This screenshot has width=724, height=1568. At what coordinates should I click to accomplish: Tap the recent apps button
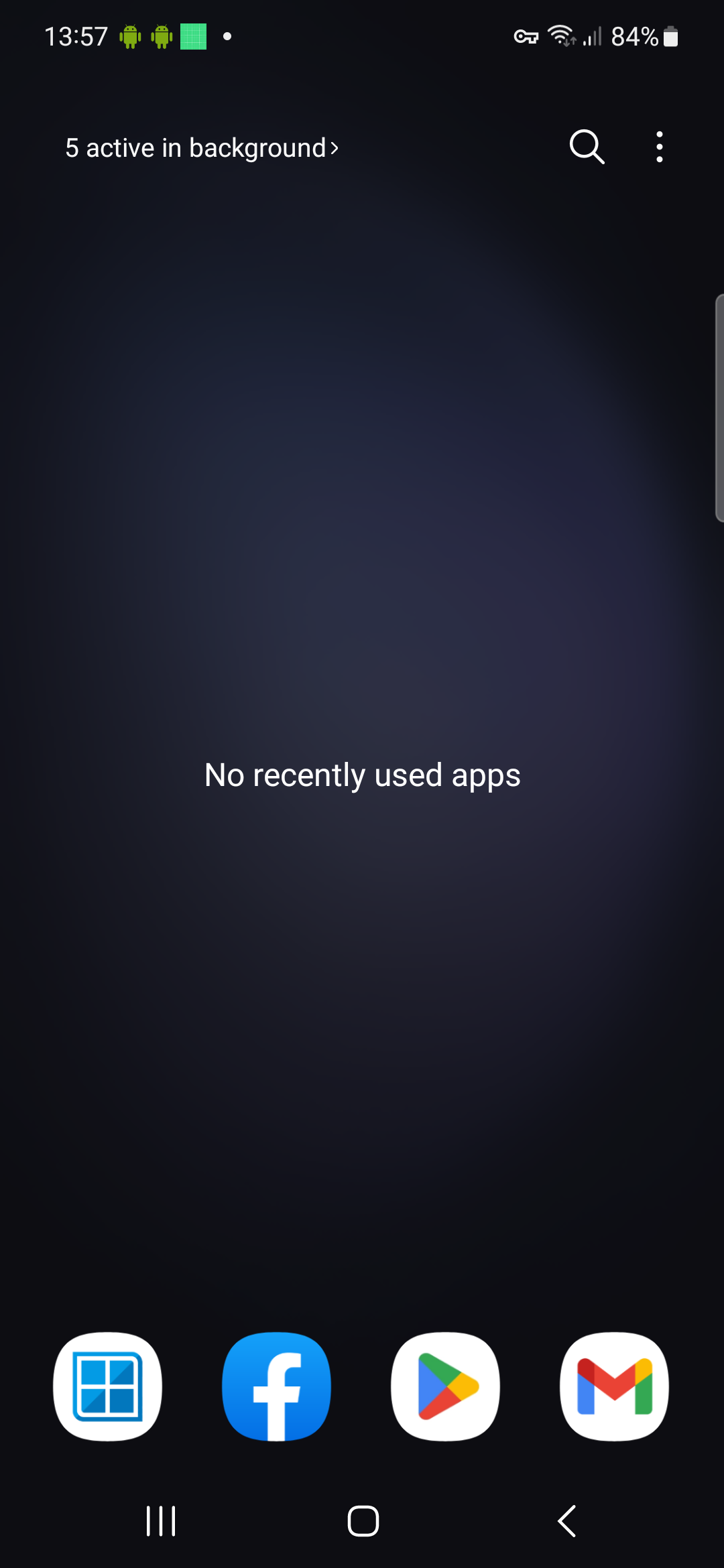pos(161,1520)
